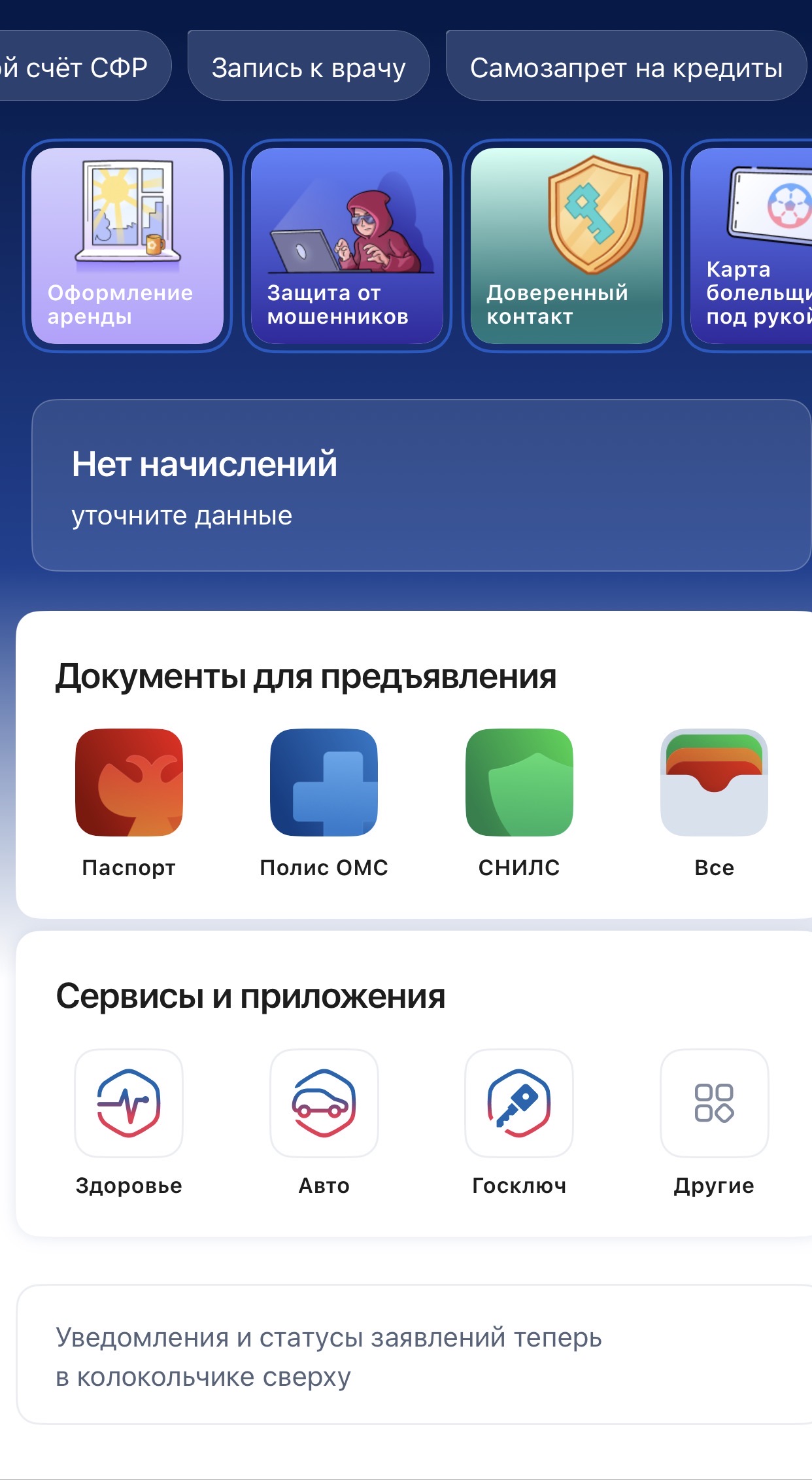The height and width of the screenshot is (1480, 812).
Task: Select the «Самозапрет на кредиты» chip
Action: pyautogui.click(x=626, y=67)
